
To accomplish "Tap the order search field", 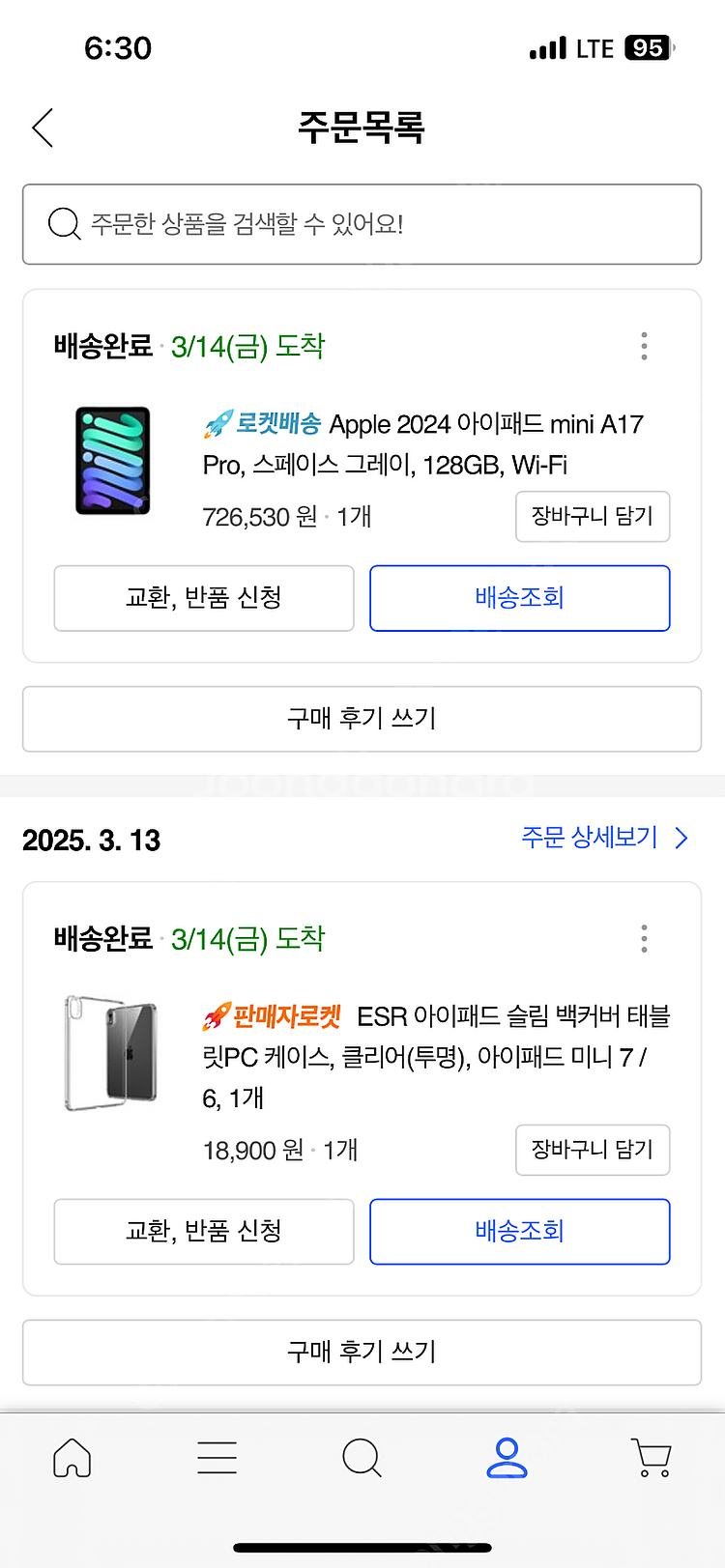I will pyautogui.click(x=362, y=224).
